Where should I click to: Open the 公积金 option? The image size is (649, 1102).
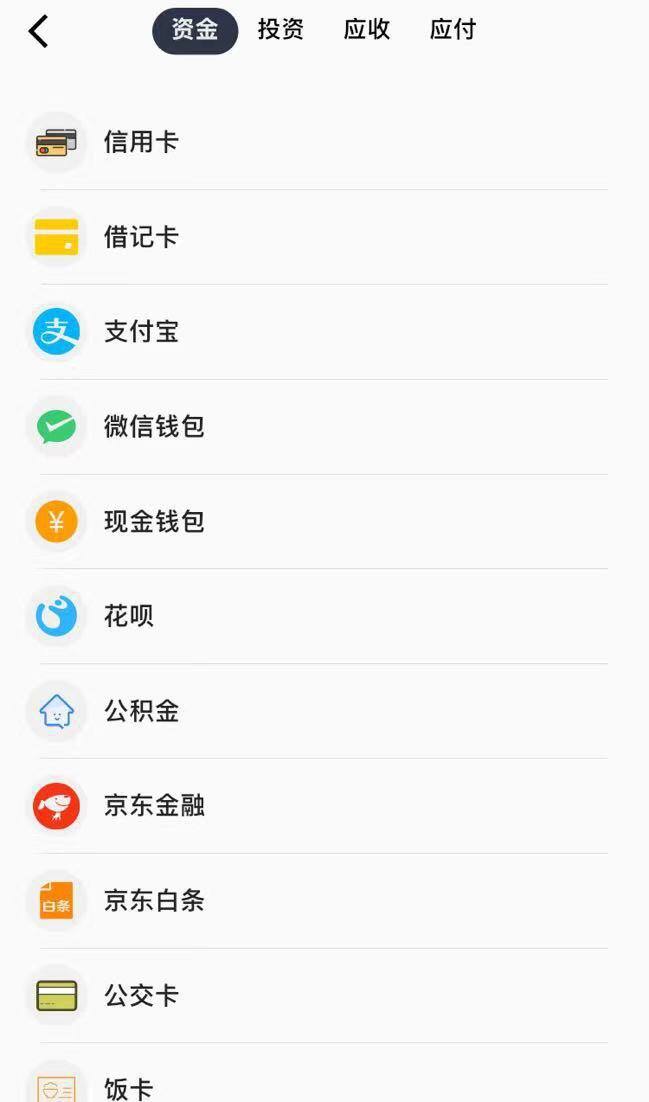pyautogui.click(x=324, y=711)
